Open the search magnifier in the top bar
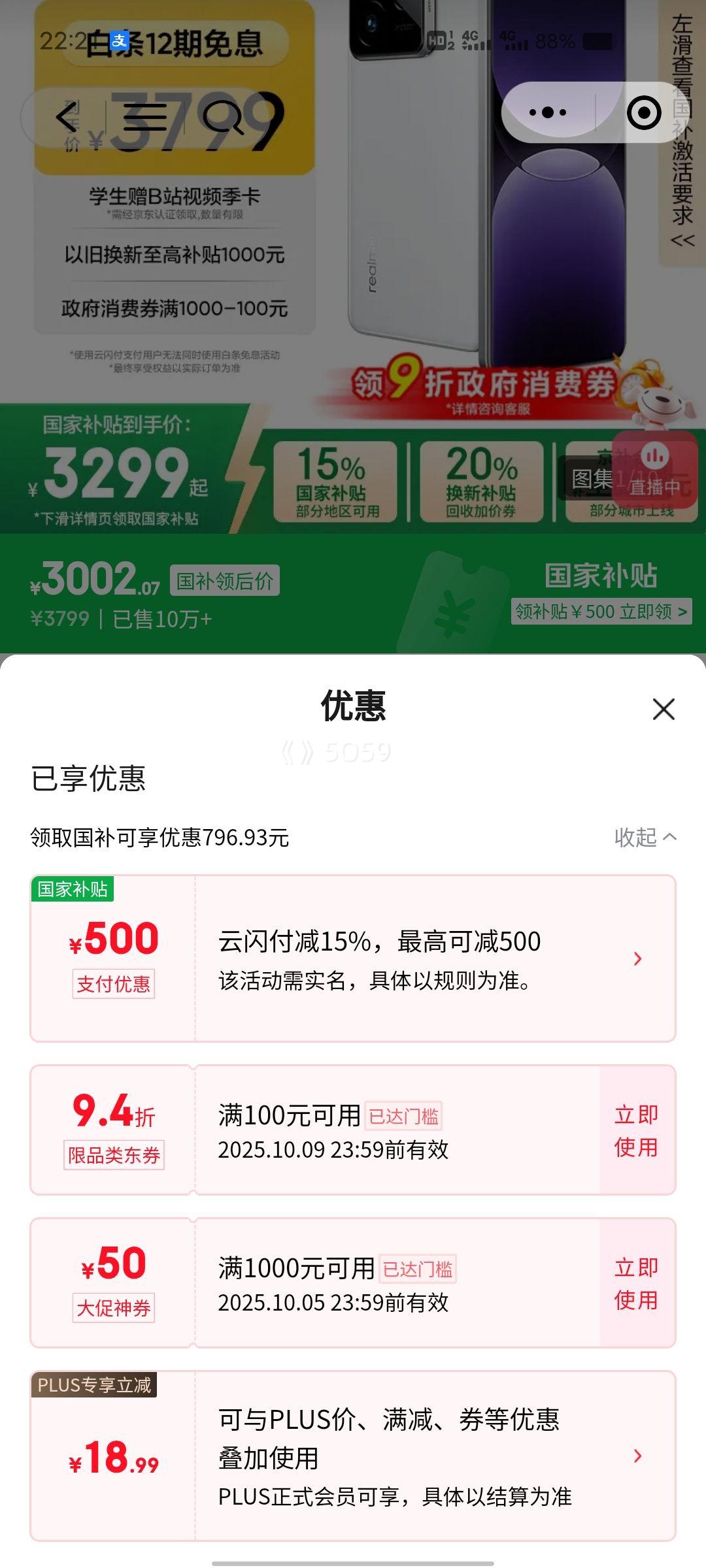Viewport: 706px width, 1568px height. tap(222, 118)
